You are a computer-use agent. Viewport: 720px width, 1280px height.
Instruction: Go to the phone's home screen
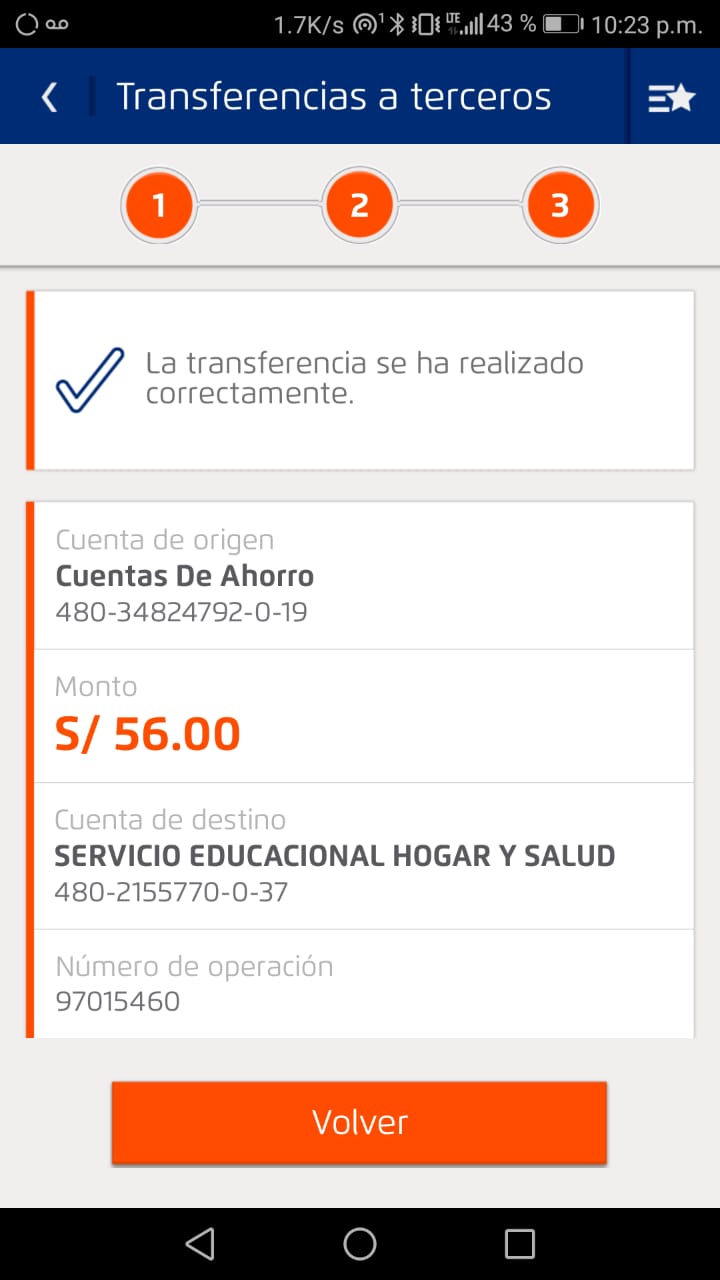click(x=360, y=1244)
